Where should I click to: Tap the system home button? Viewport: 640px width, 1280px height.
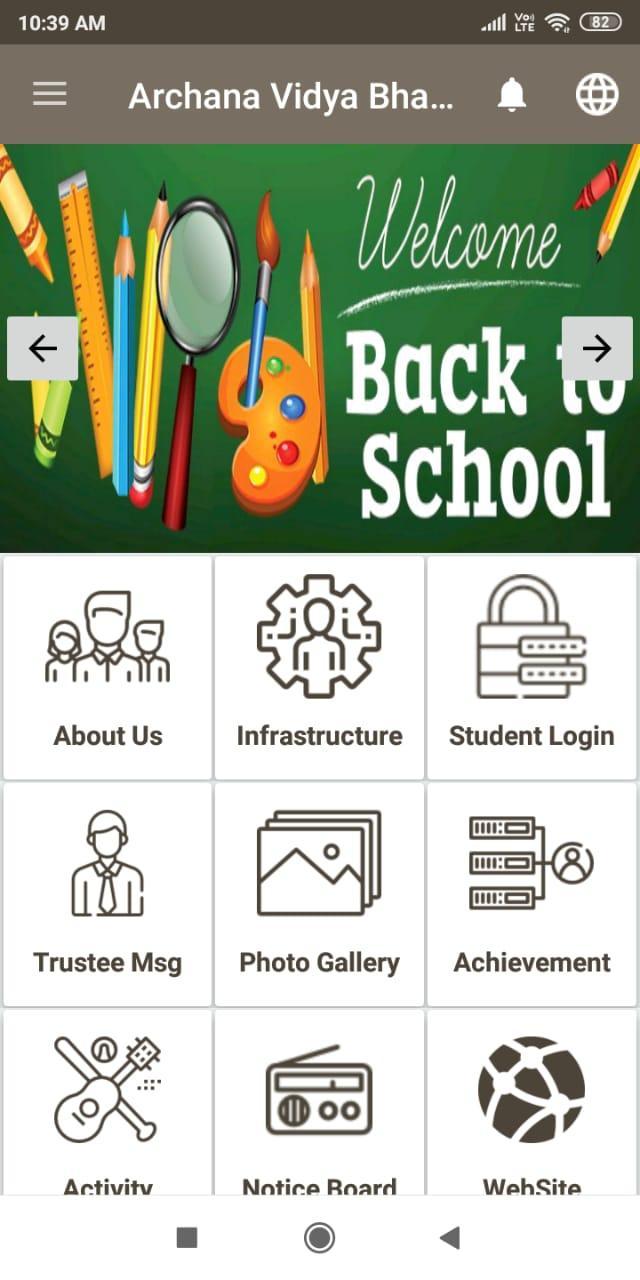(319, 1238)
